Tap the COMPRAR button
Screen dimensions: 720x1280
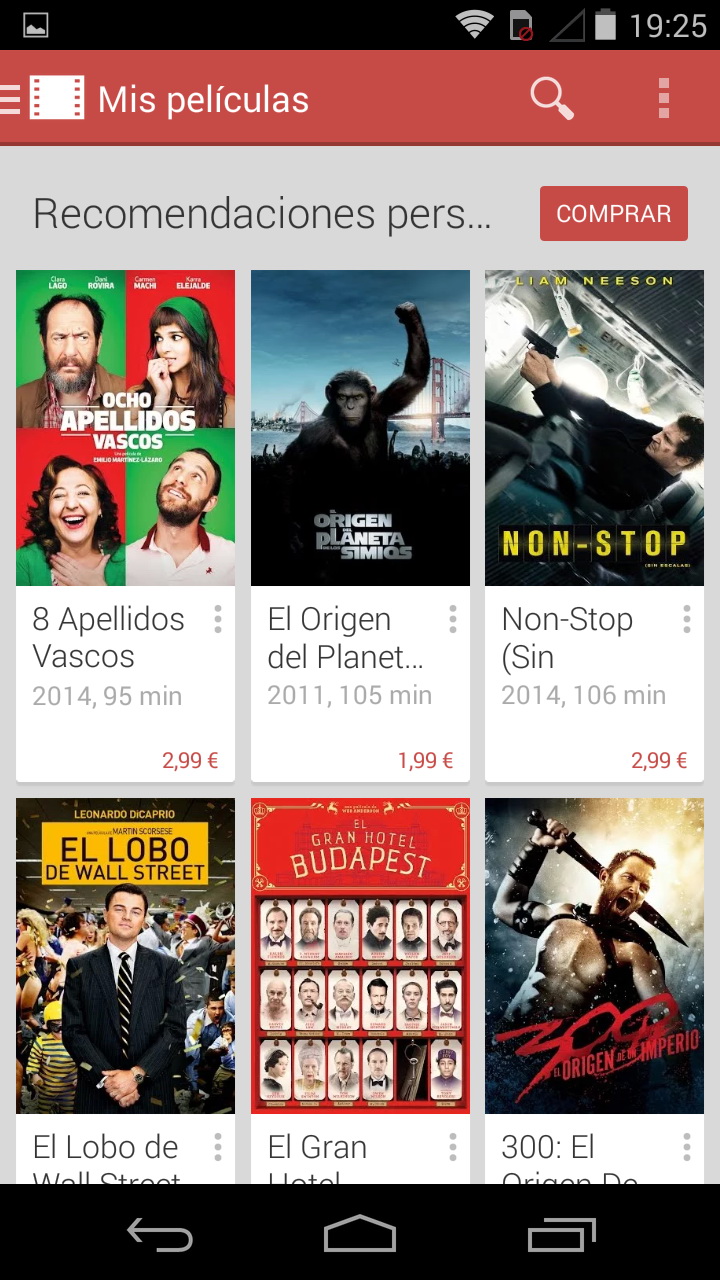point(613,214)
